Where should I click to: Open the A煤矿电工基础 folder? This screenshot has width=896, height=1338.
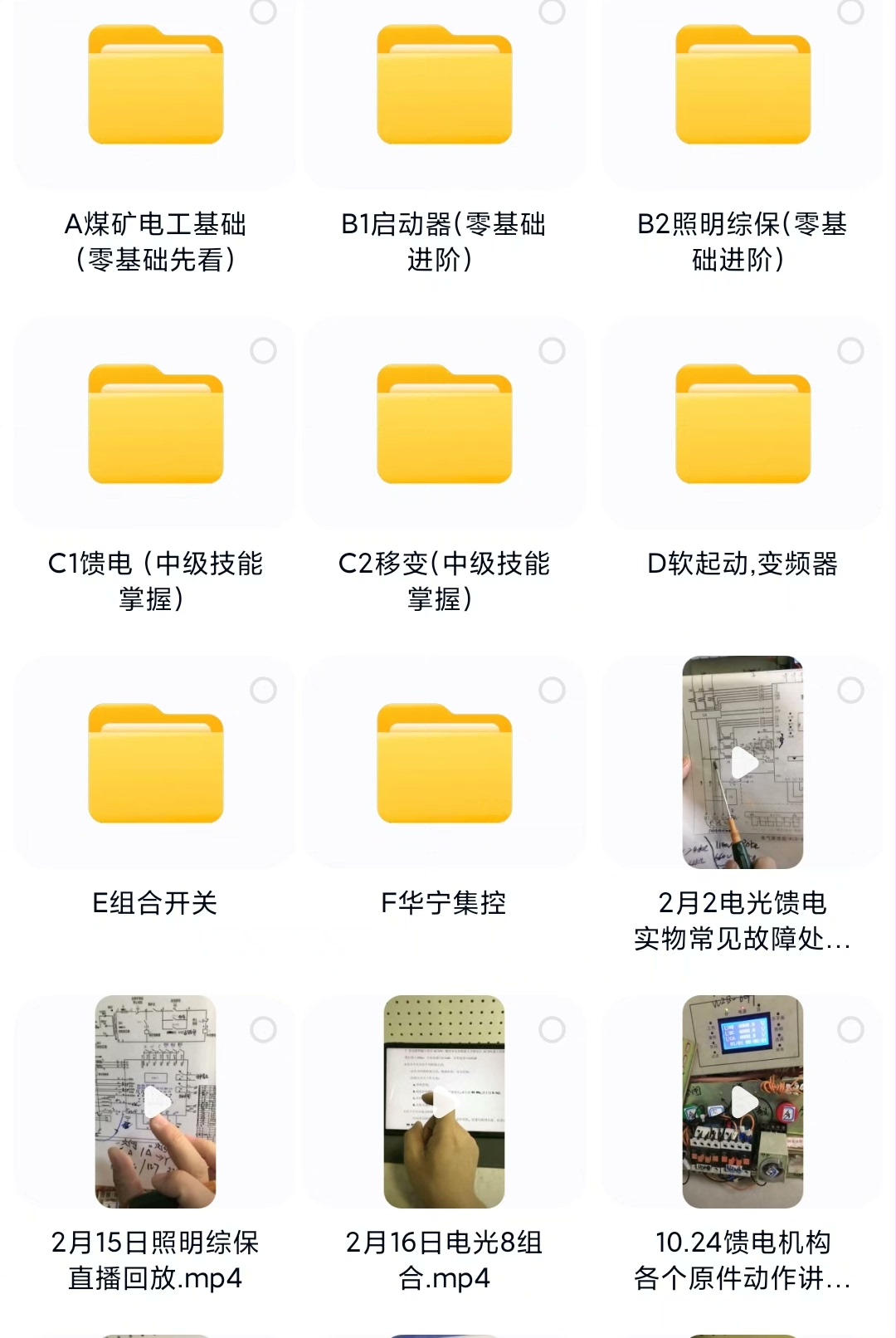[x=156, y=87]
